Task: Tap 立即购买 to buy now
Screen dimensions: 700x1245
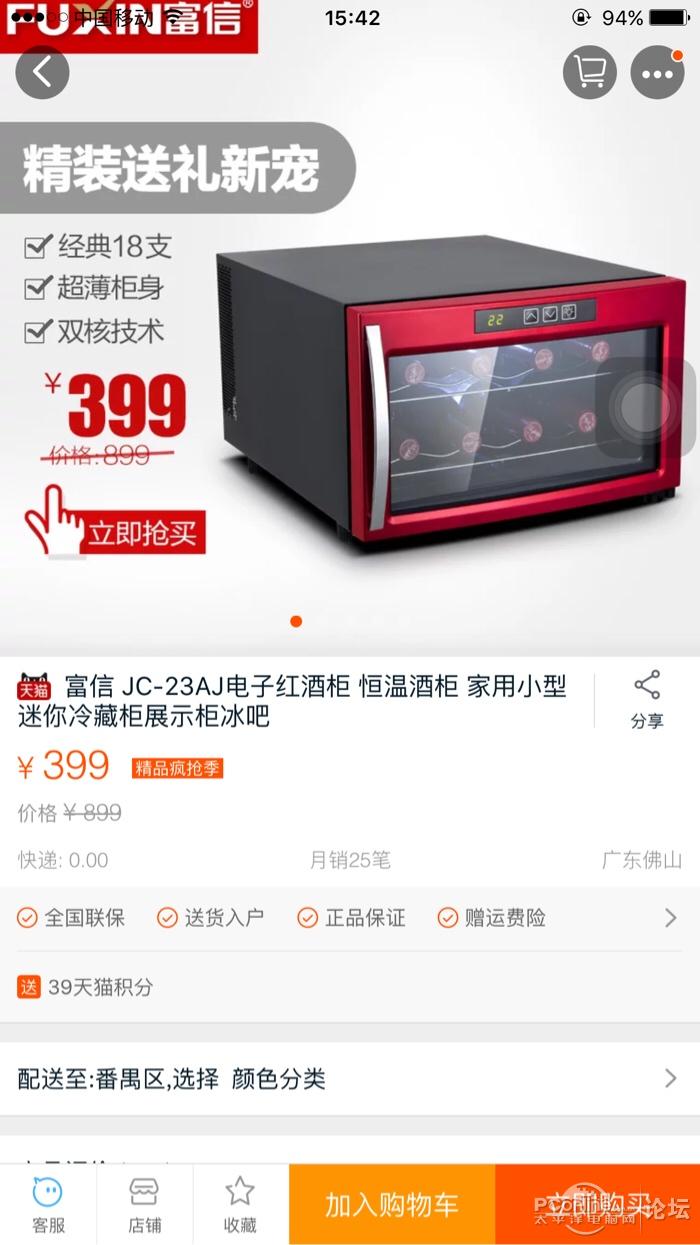Action: coord(597,1205)
